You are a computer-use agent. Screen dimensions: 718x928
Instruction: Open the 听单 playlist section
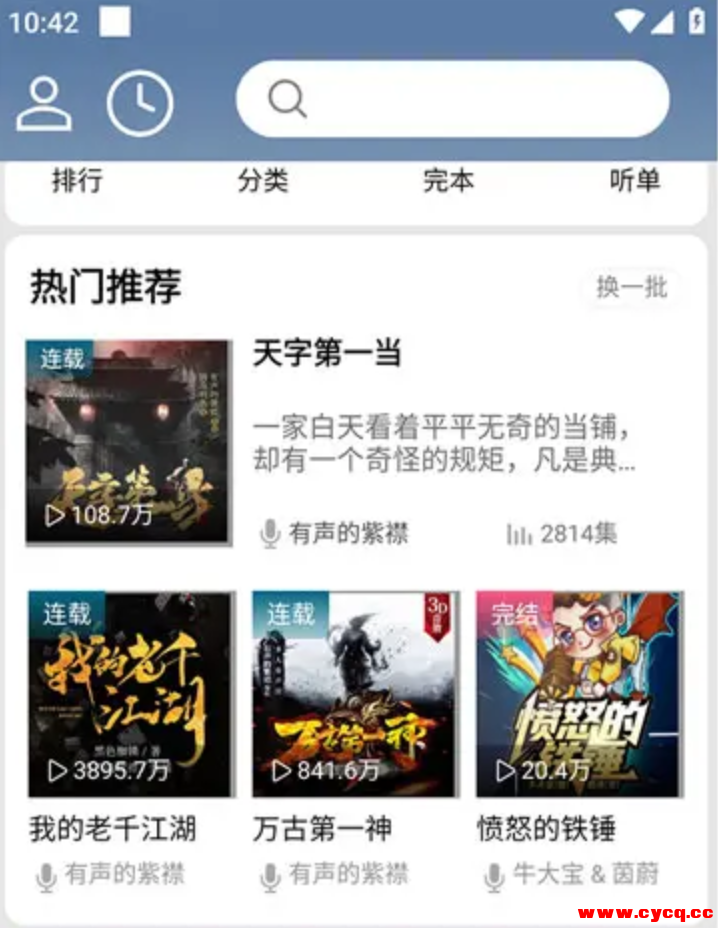click(634, 181)
